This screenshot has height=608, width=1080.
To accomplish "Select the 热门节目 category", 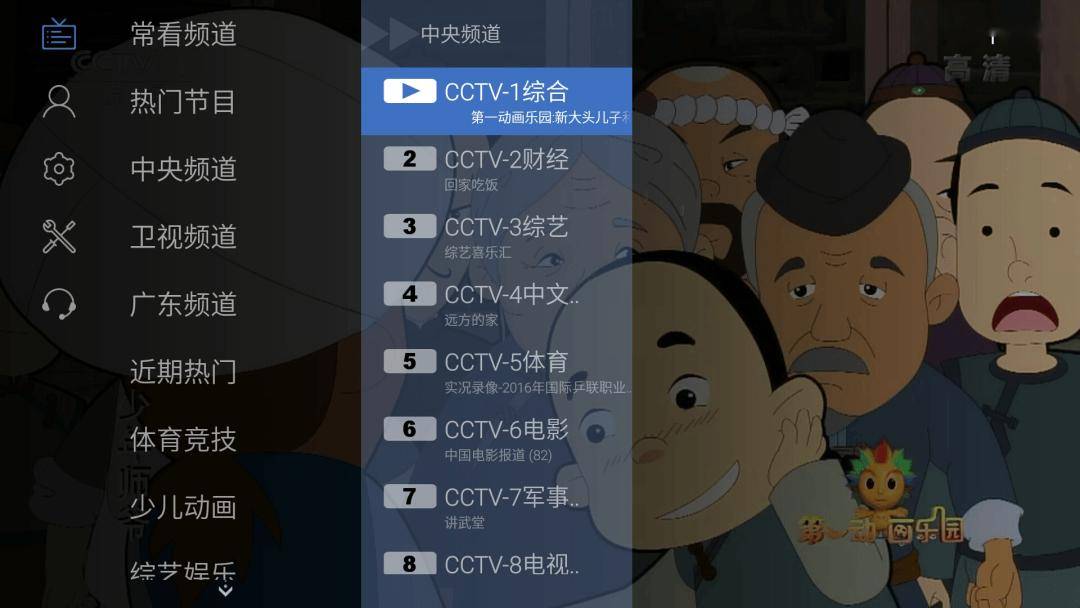I will 183,102.
